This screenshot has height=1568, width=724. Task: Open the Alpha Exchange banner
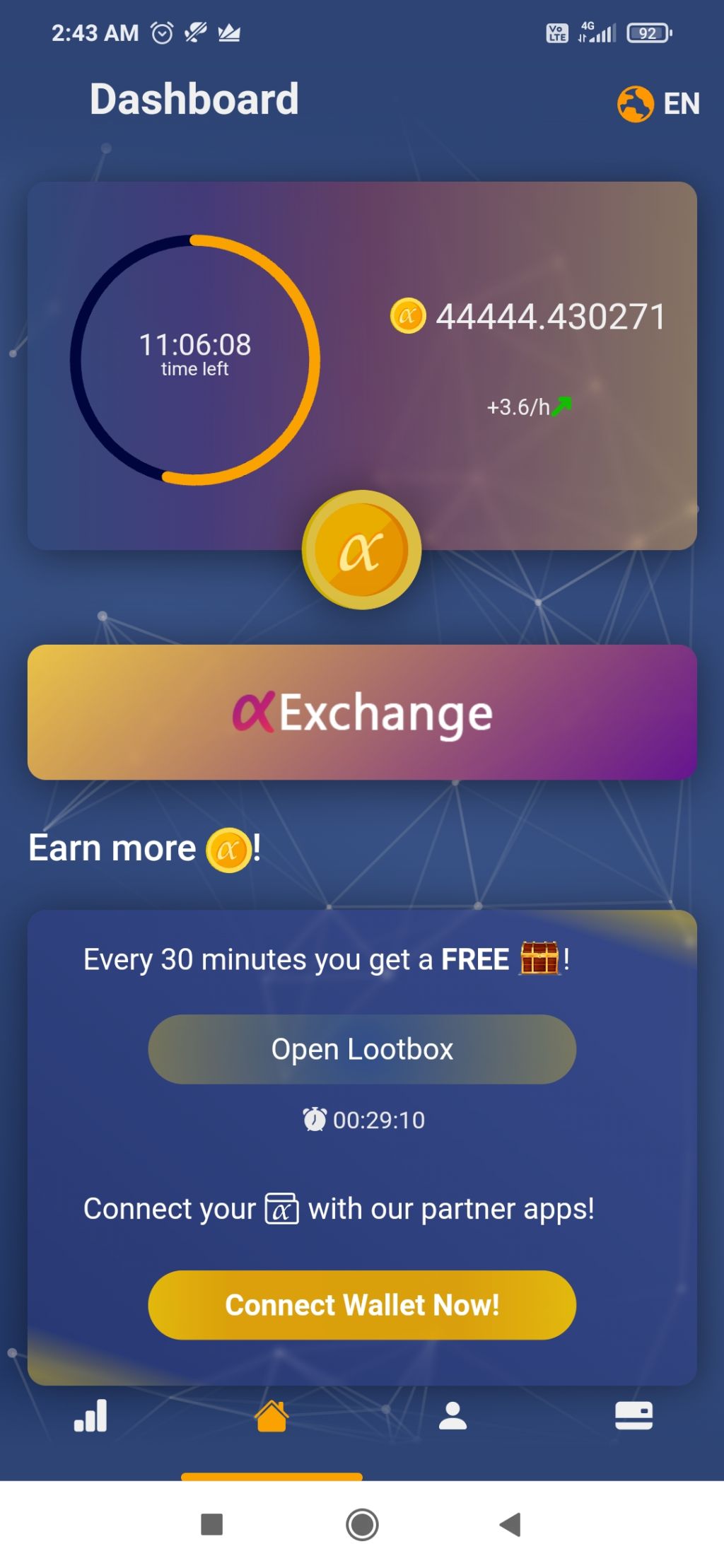coord(362,712)
